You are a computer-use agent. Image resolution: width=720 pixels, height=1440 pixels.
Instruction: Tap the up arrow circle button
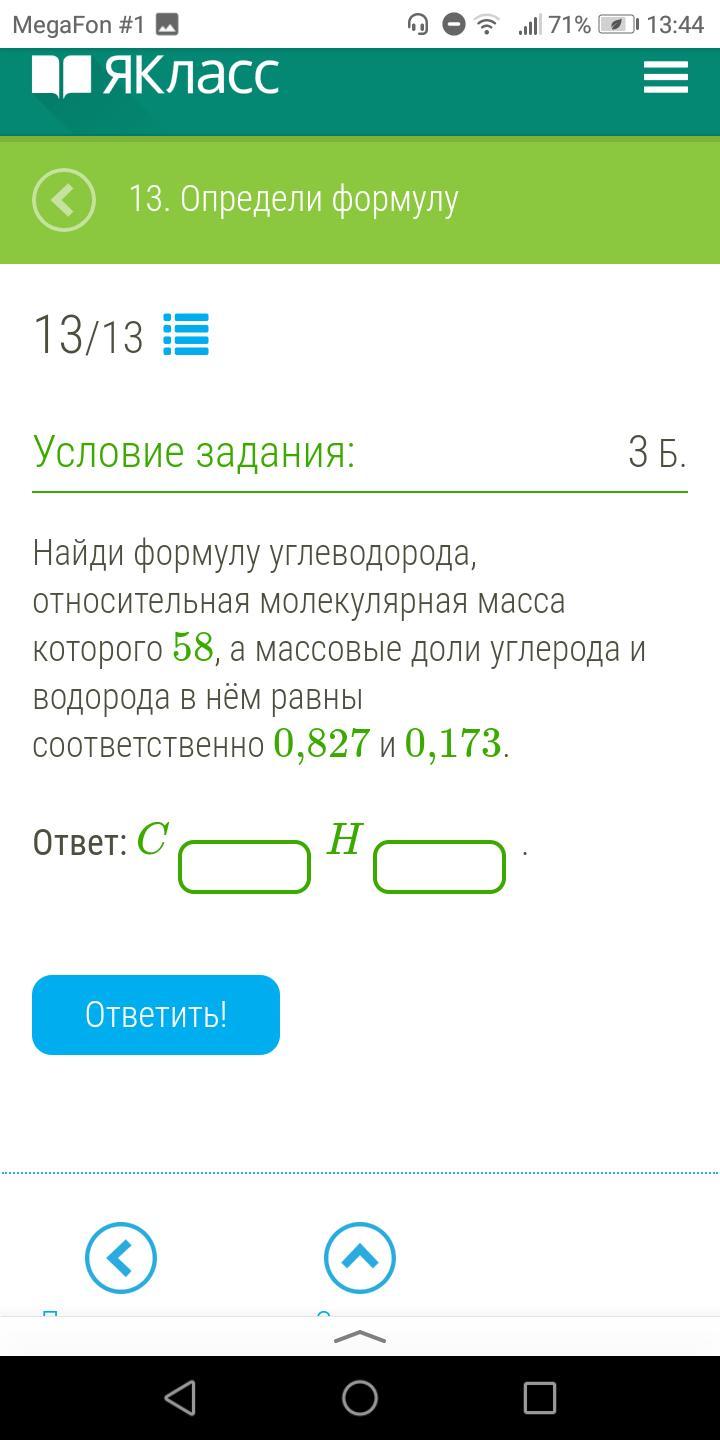pos(360,1258)
